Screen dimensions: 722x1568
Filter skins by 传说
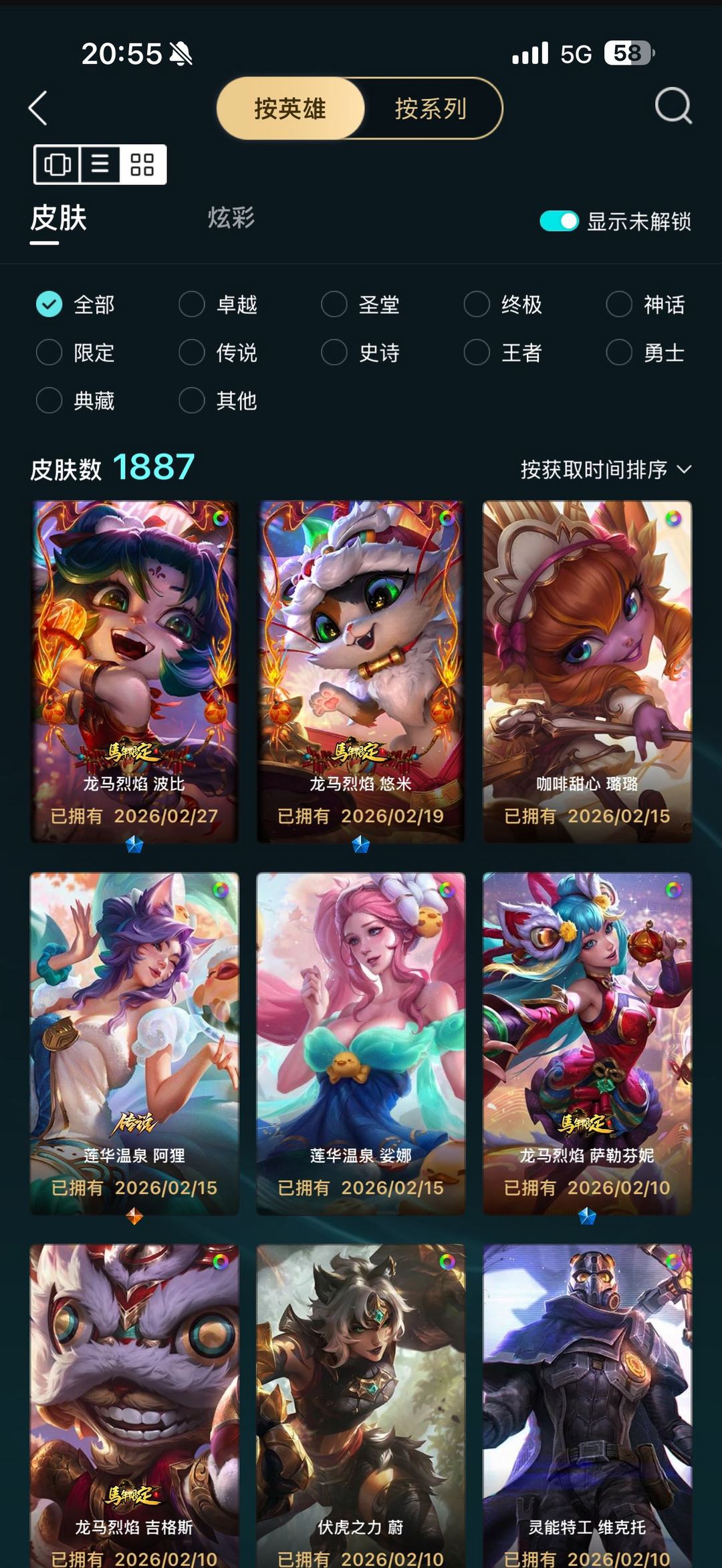coord(219,353)
